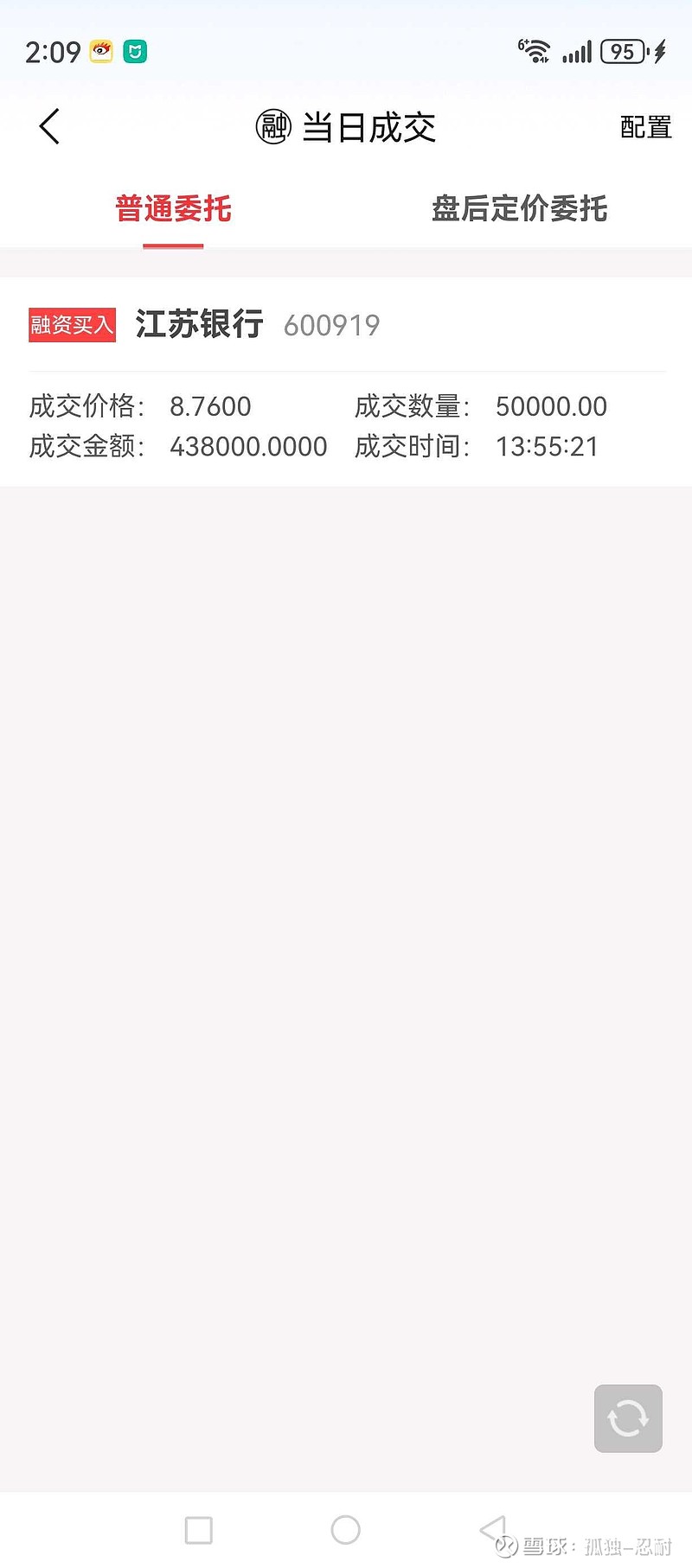The height and width of the screenshot is (1568, 692).
Task: Tap stock code 600919
Action: tap(331, 325)
